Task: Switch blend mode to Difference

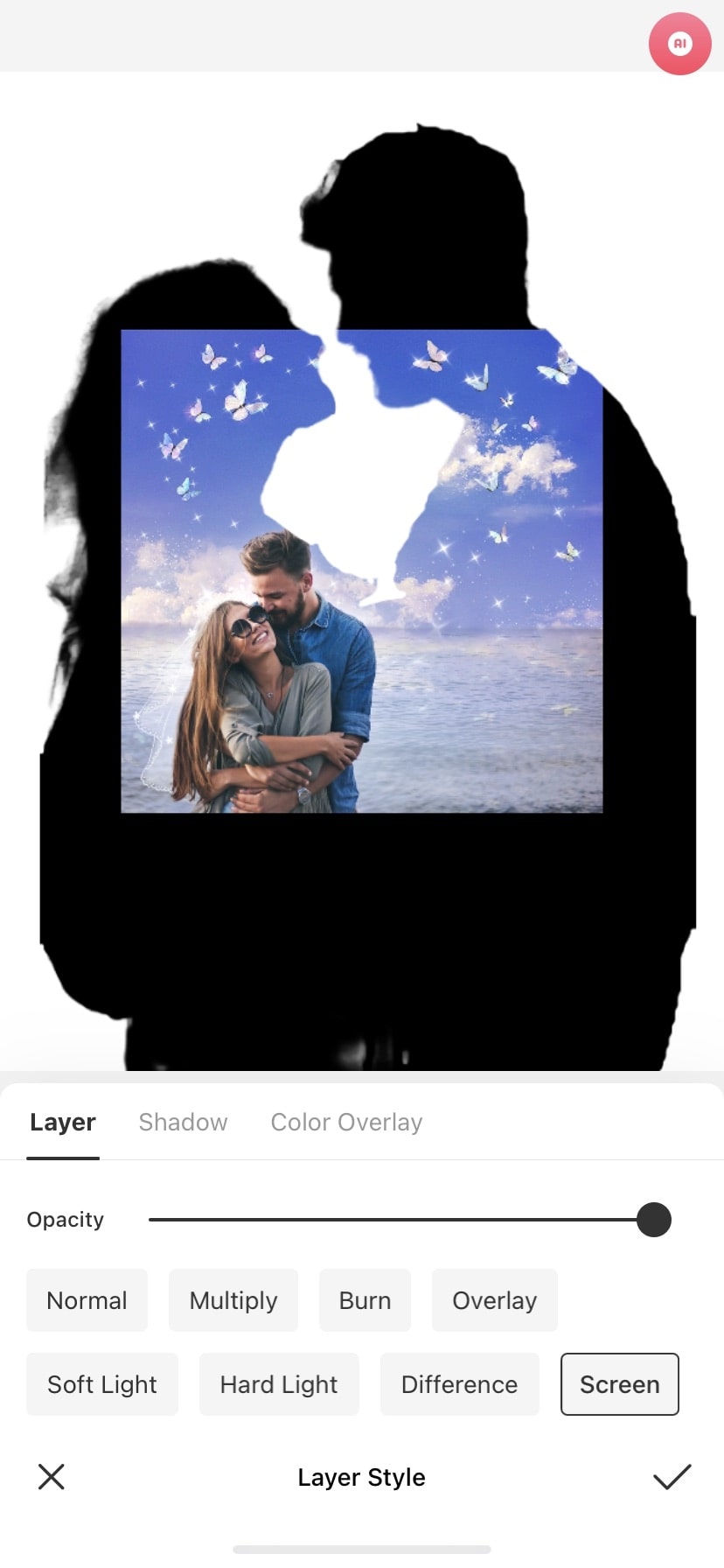Action: [x=459, y=1384]
